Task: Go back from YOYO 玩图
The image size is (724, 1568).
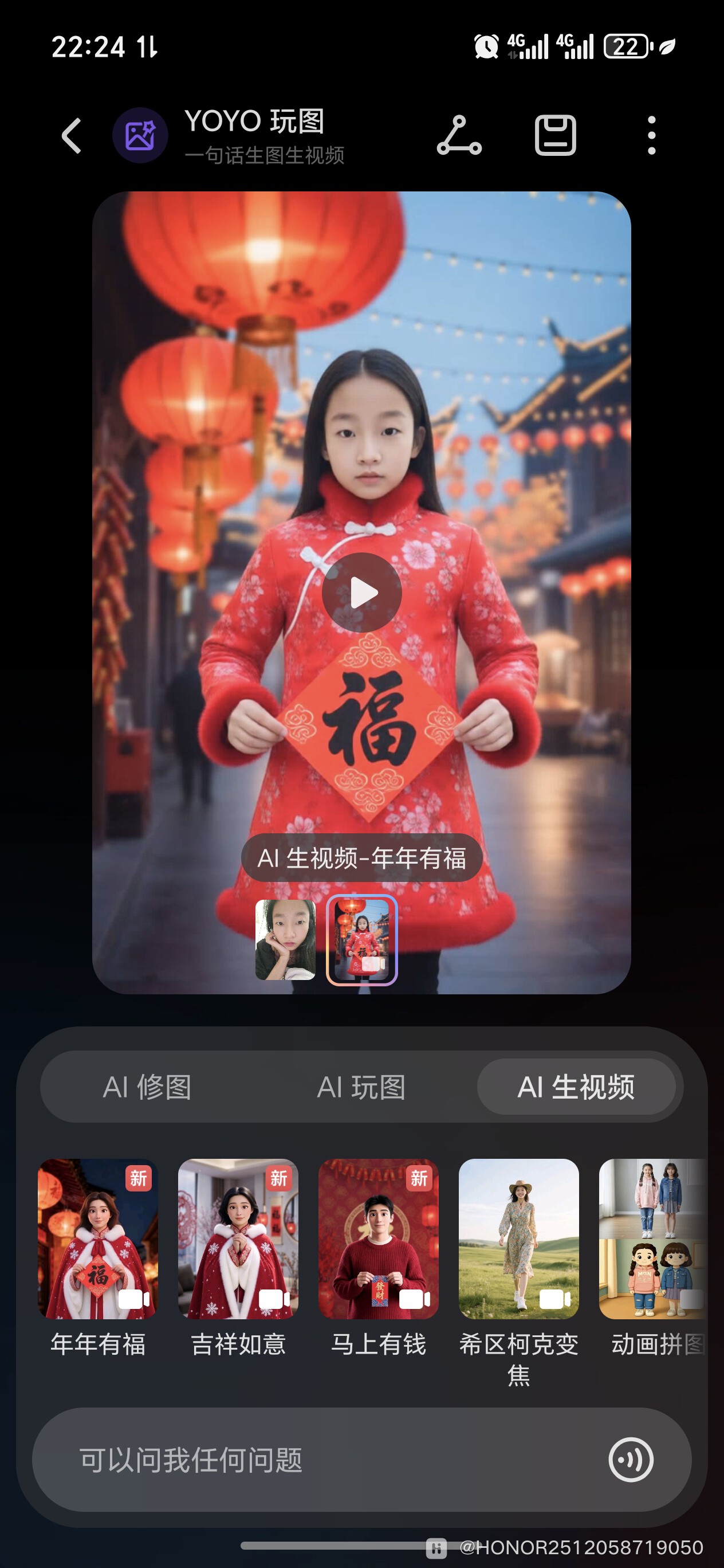Action: (x=72, y=135)
